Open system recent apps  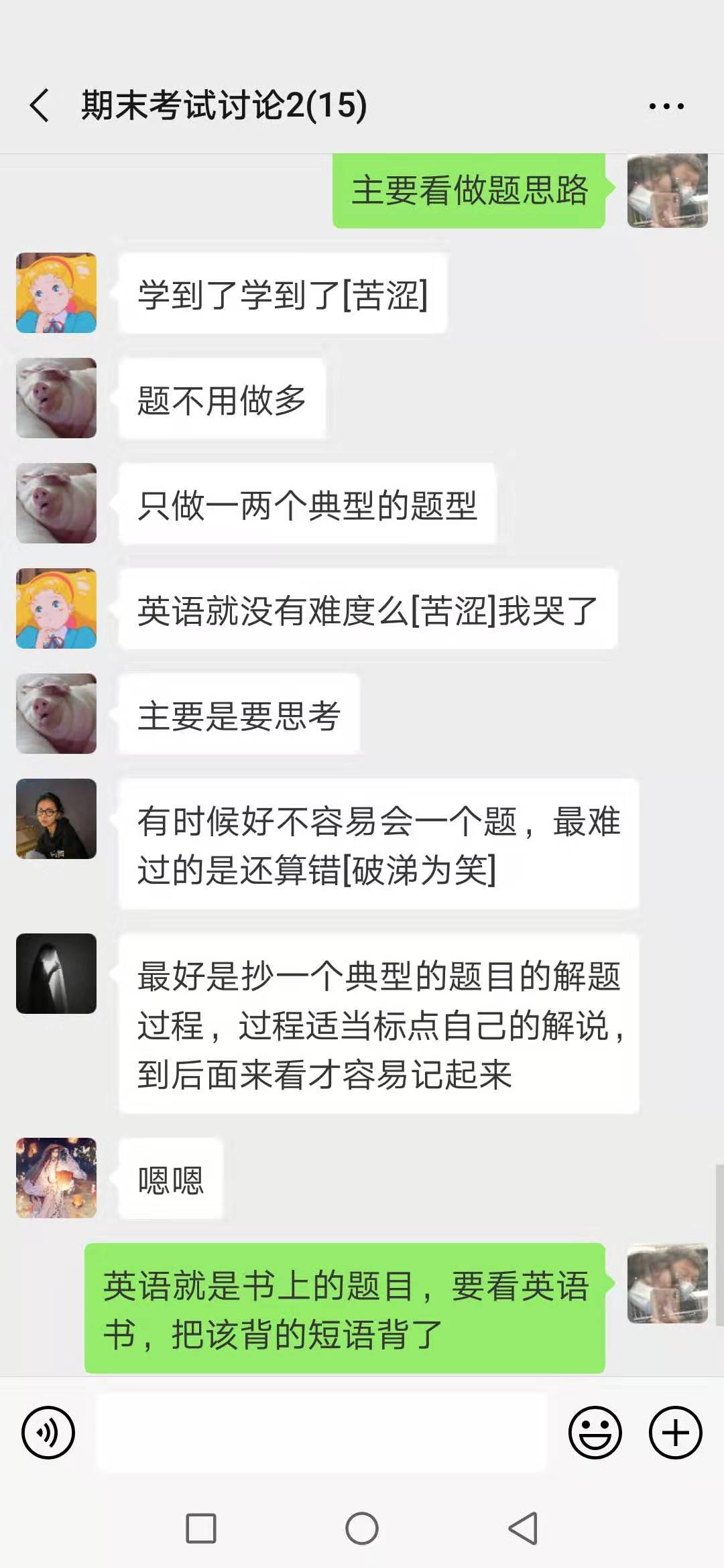201,1529
